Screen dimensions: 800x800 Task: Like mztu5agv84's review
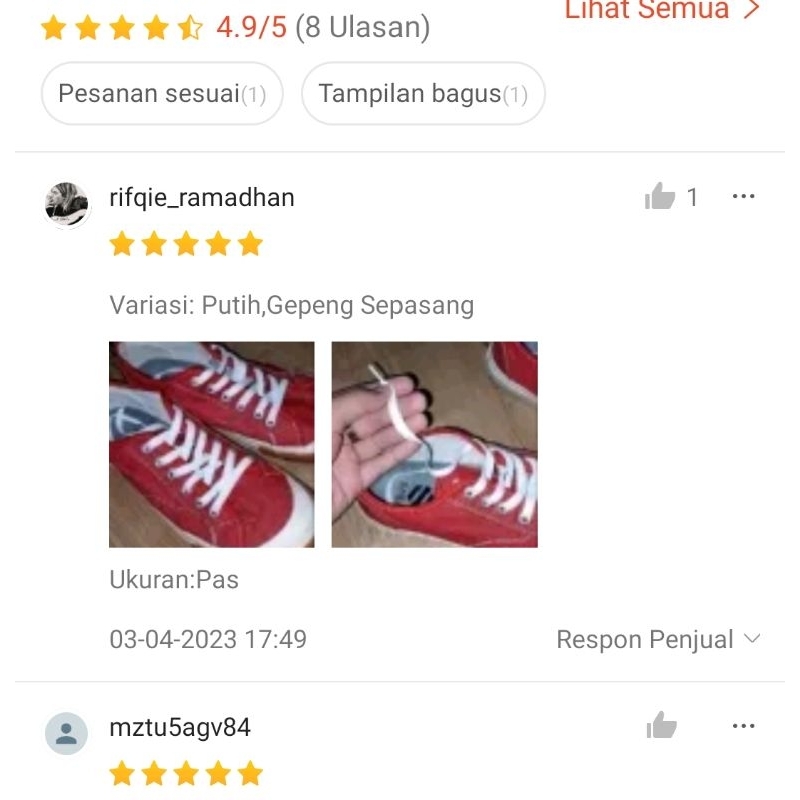tap(661, 726)
